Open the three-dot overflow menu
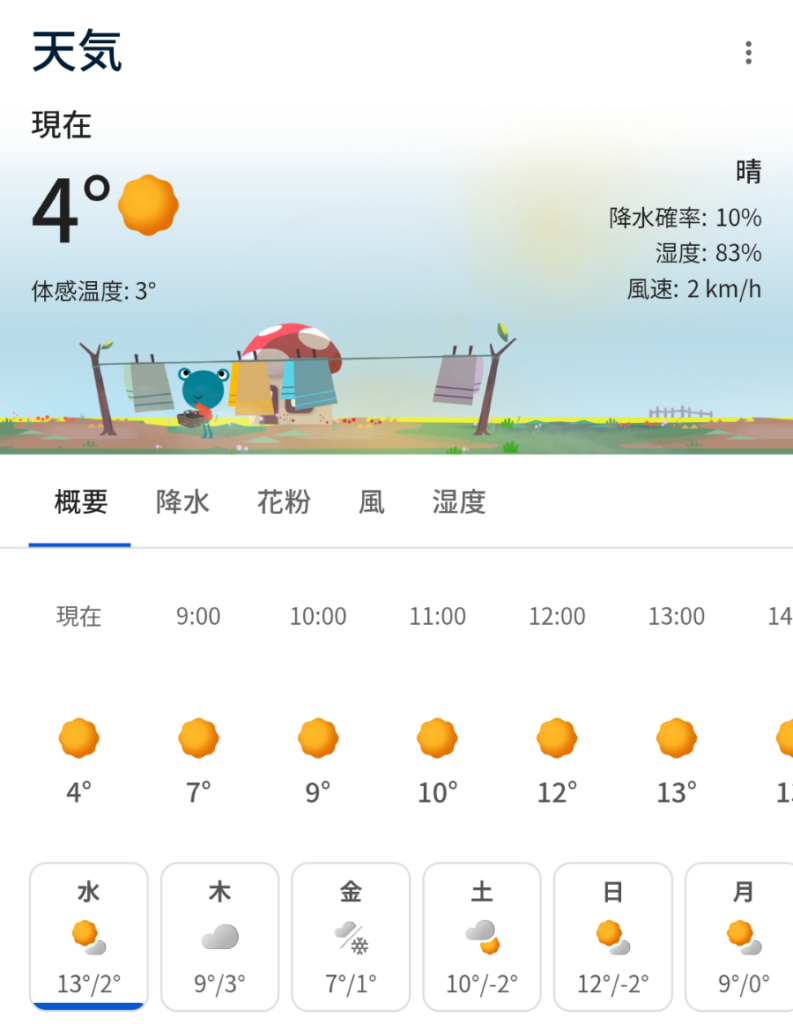This screenshot has height=1024, width=793. [748, 53]
